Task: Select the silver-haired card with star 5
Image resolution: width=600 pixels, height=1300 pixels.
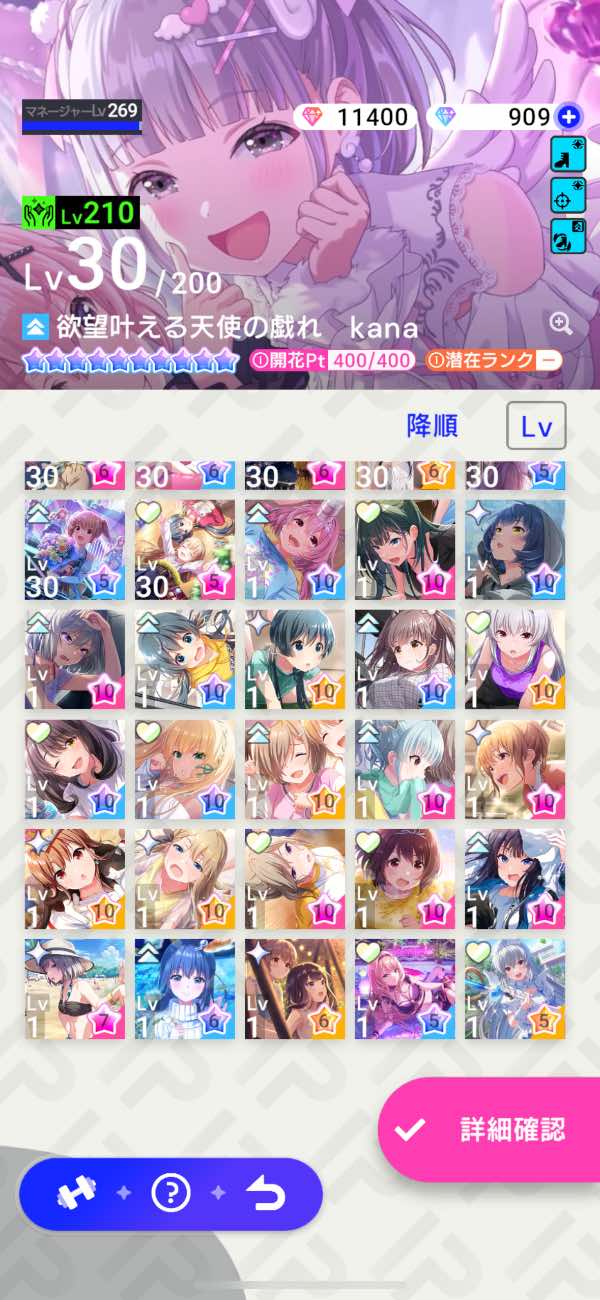Action: [x=515, y=988]
